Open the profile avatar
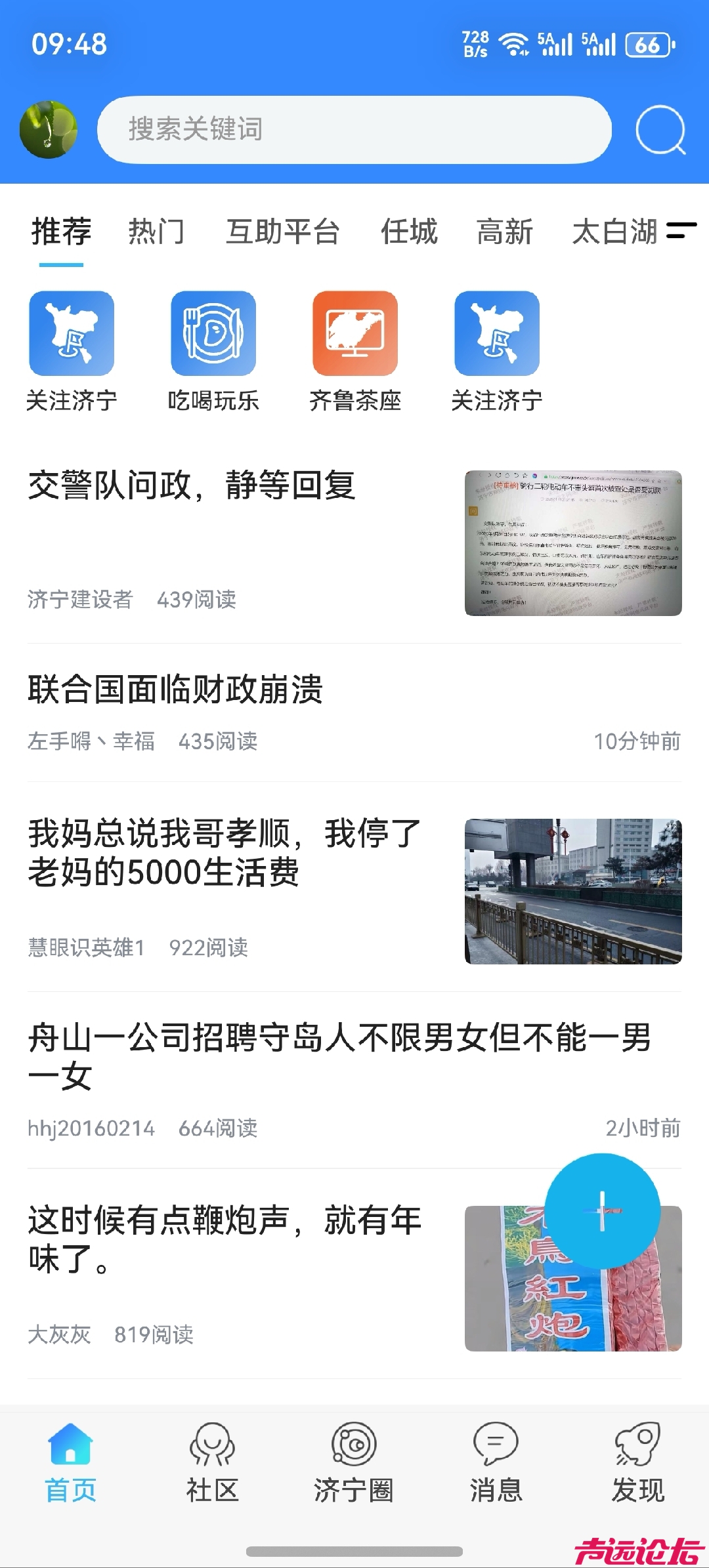The width and height of the screenshot is (709, 1568). click(49, 129)
